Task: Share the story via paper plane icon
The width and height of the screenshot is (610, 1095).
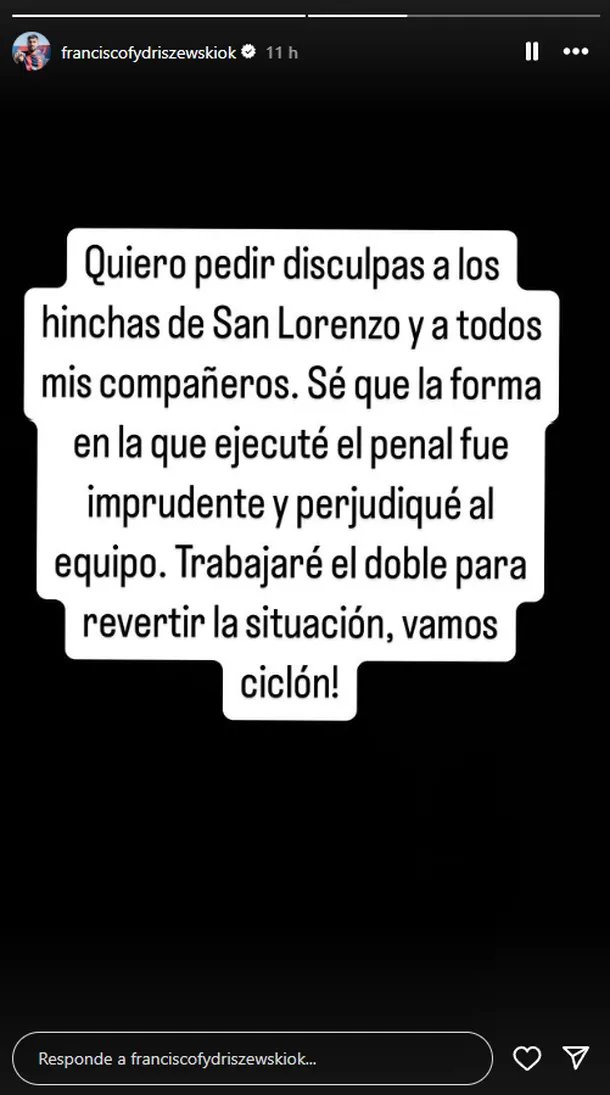Action: (x=576, y=1058)
